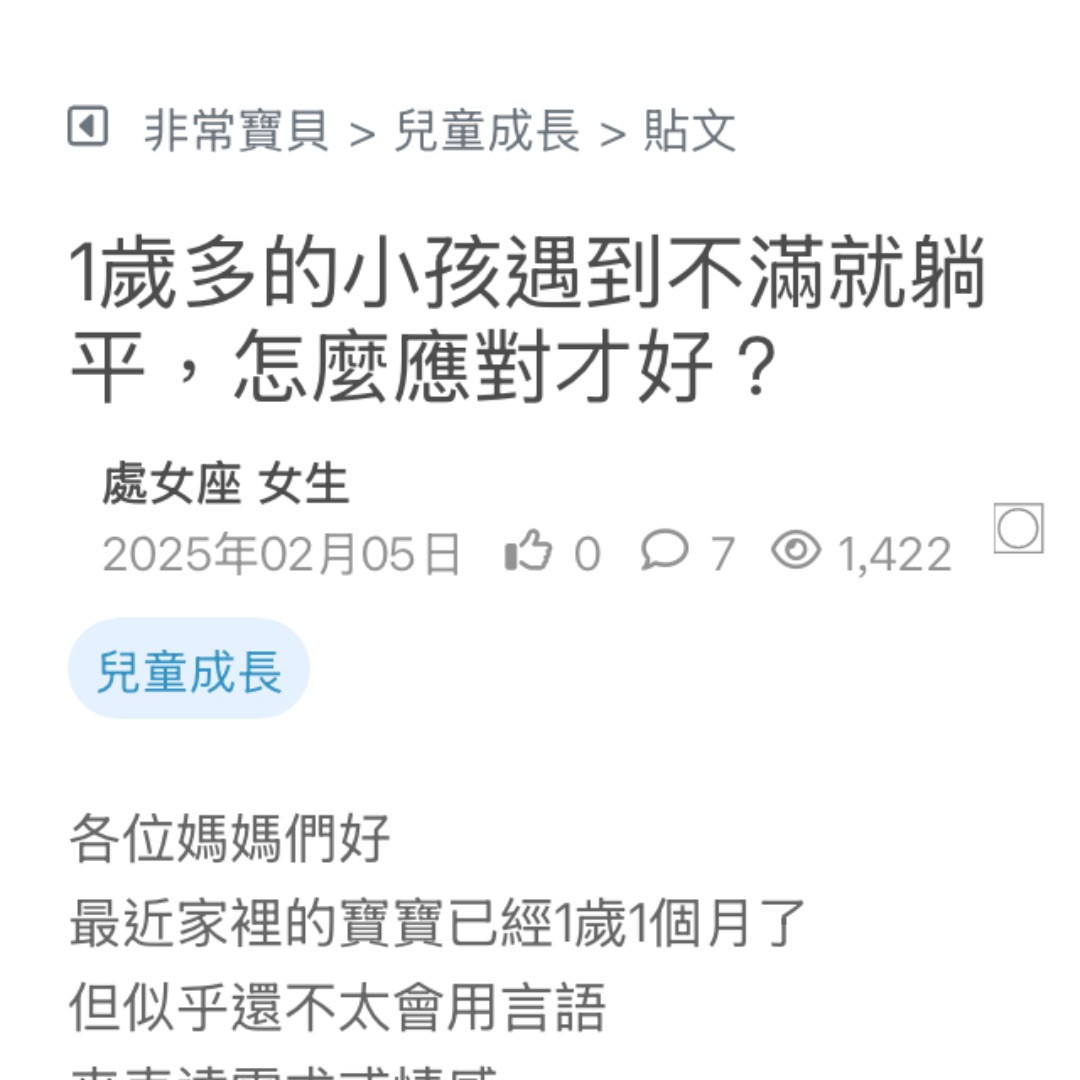Open the 非常寶貝 breadcrumb link
The height and width of the screenshot is (1080, 1080).
pyautogui.click(x=236, y=131)
